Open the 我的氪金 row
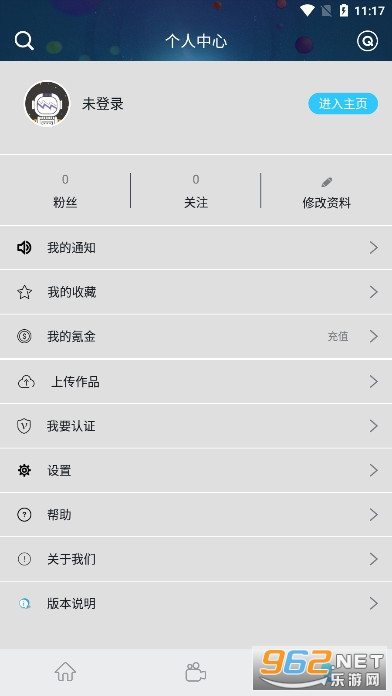The image size is (392, 696). click(x=196, y=336)
